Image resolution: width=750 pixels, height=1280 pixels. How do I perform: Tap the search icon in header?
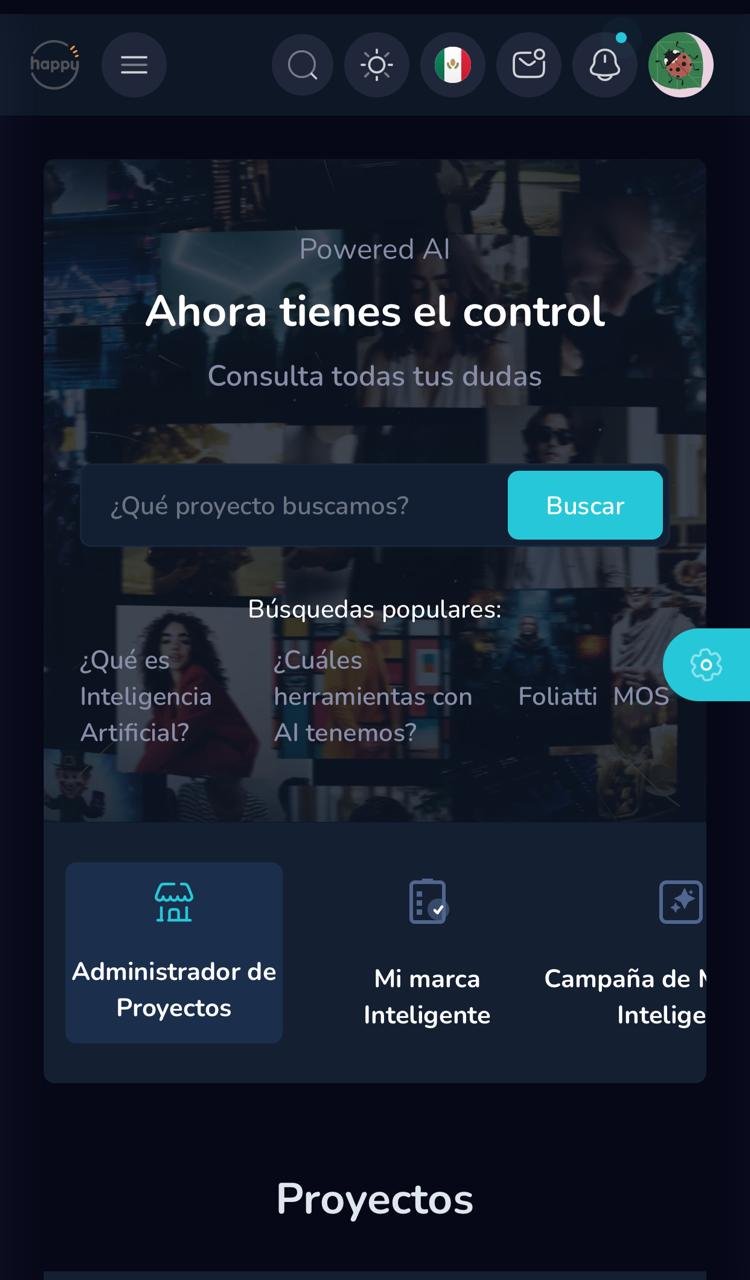[x=304, y=65]
